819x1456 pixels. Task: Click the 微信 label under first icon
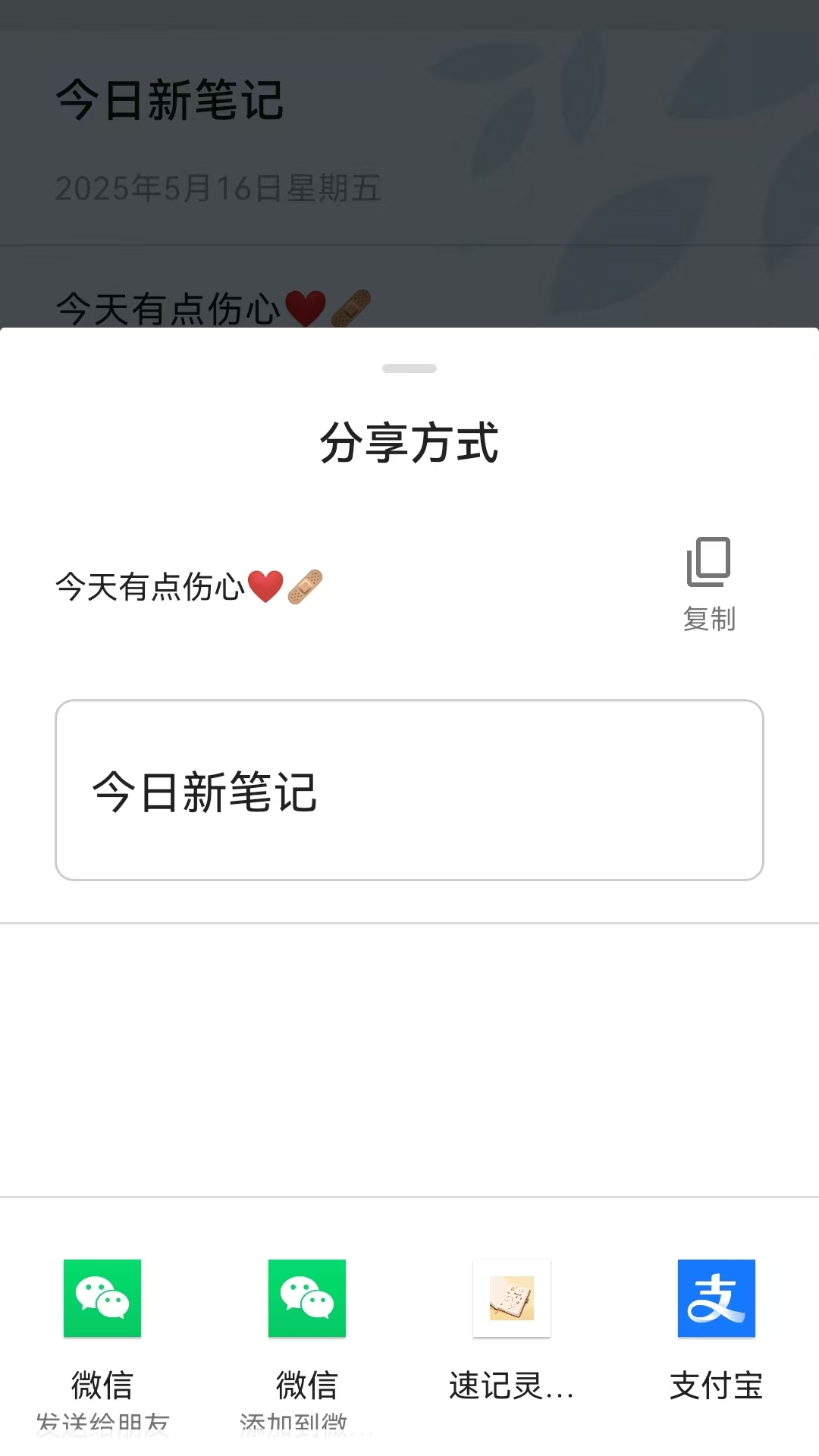click(x=102, y=1385)
